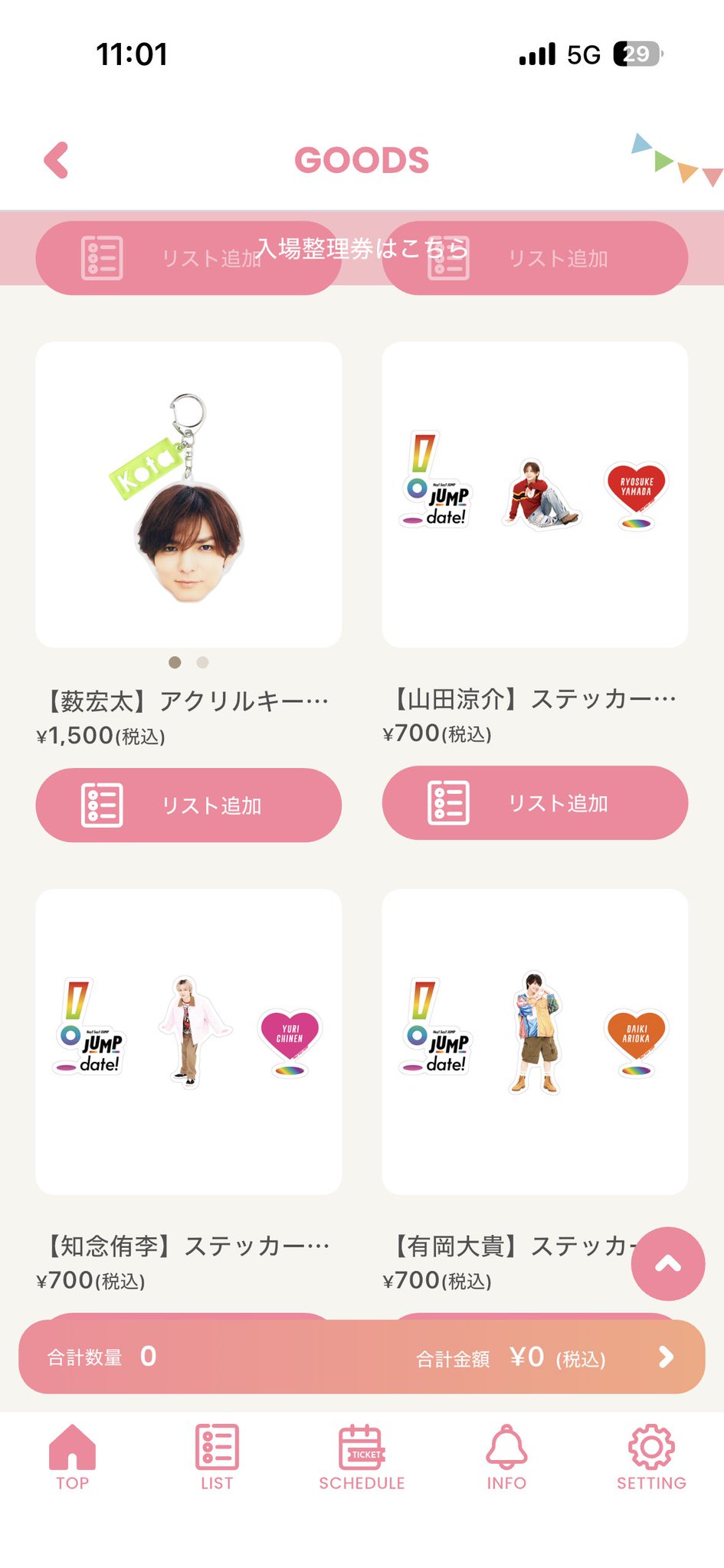
Task: Switch to the SETTING tab
Action: pyautogui.click(x=651, y=1457)
